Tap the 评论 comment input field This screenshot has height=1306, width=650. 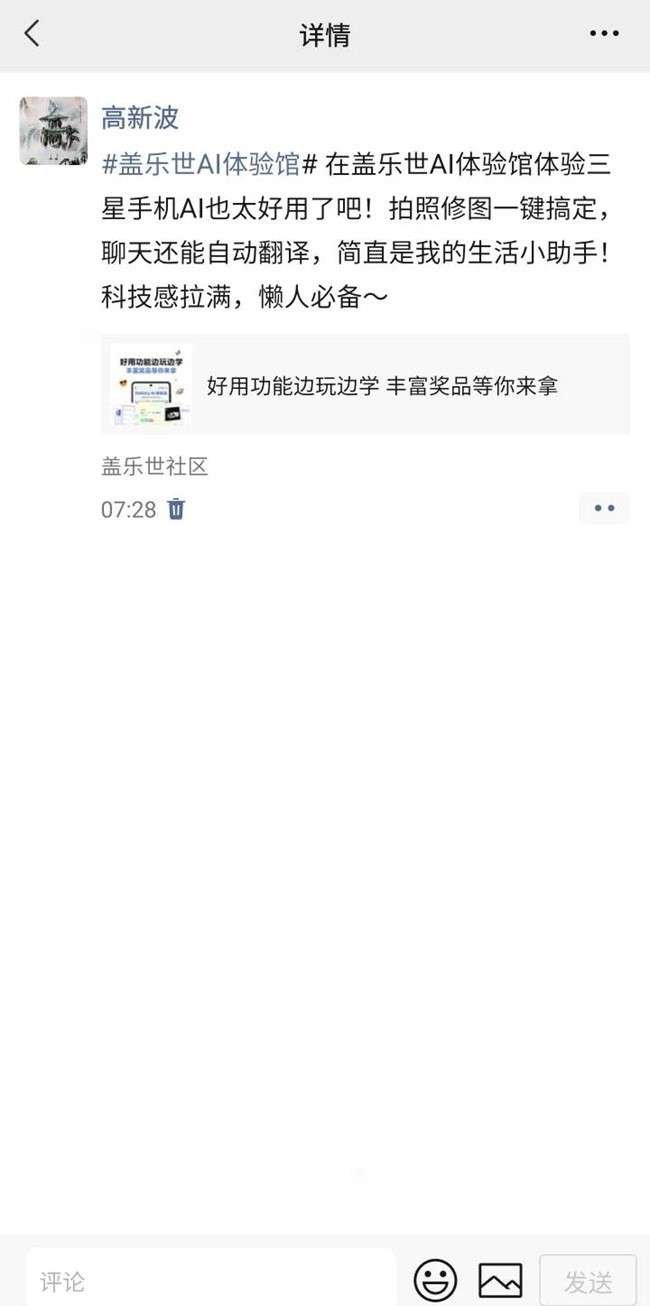[x=210, y=1280]
